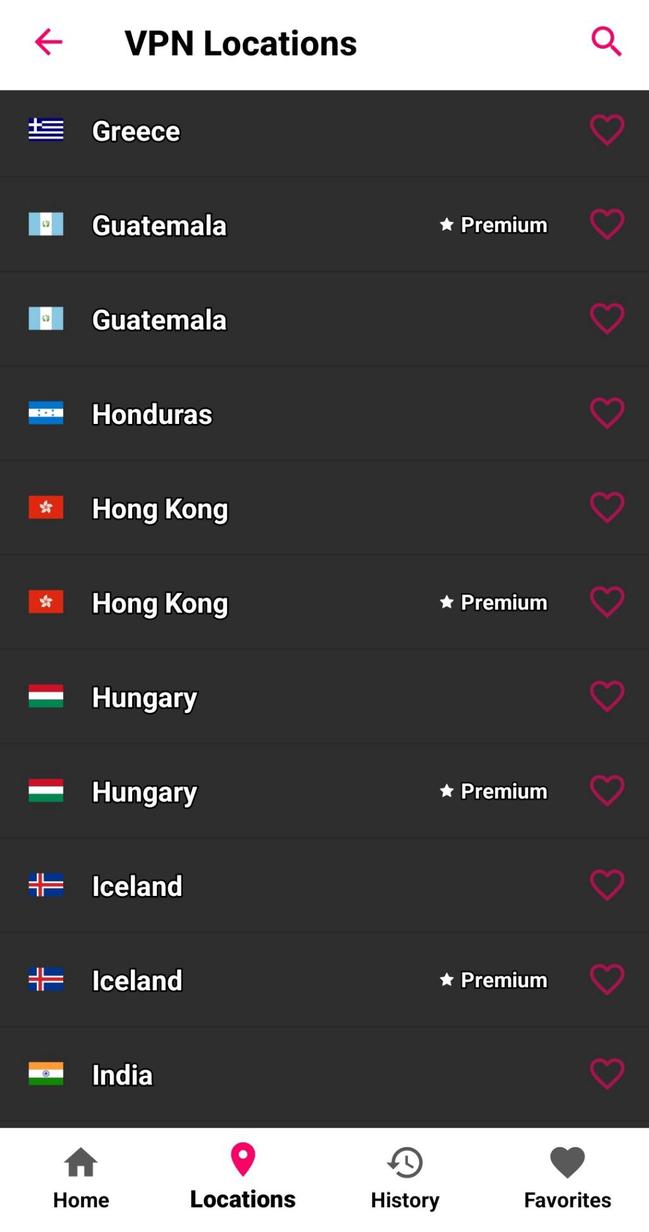This screenshot has width=649, height=1232.
Task: Go to the Favorites tab
Action: [x=567, y=1179]
